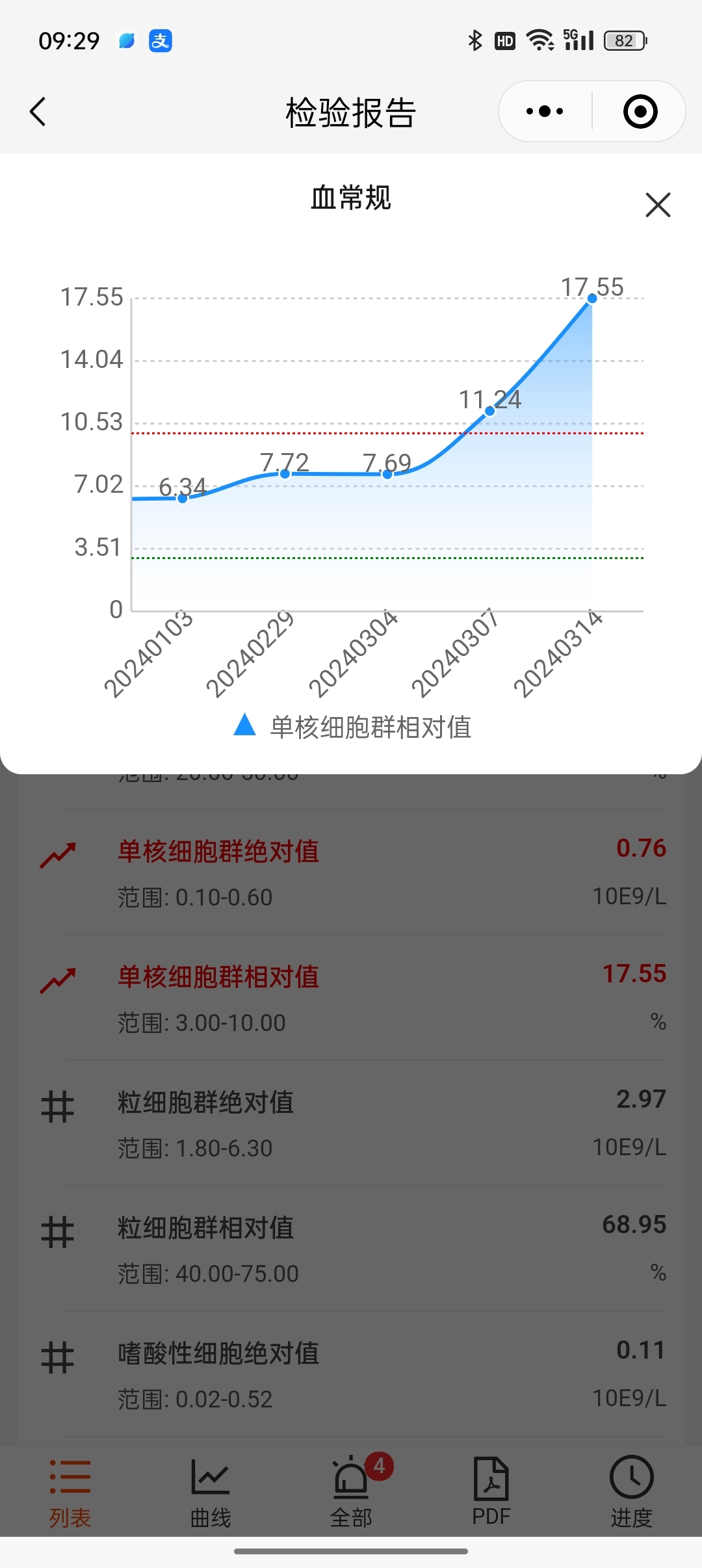
Task: Toggle the 单核细胞群相对值 chart legend
Action: (352, 726)
